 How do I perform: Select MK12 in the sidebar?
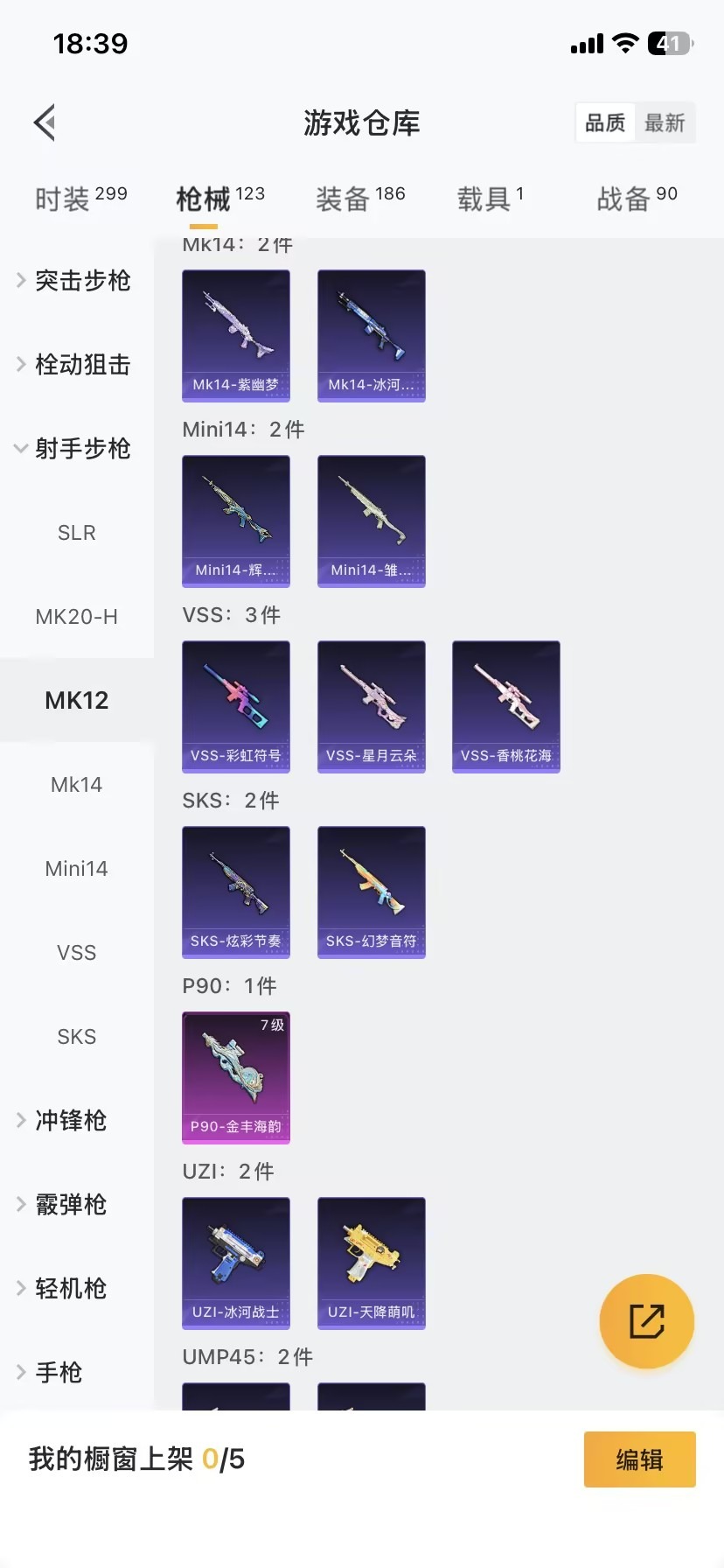coord(76,699)
